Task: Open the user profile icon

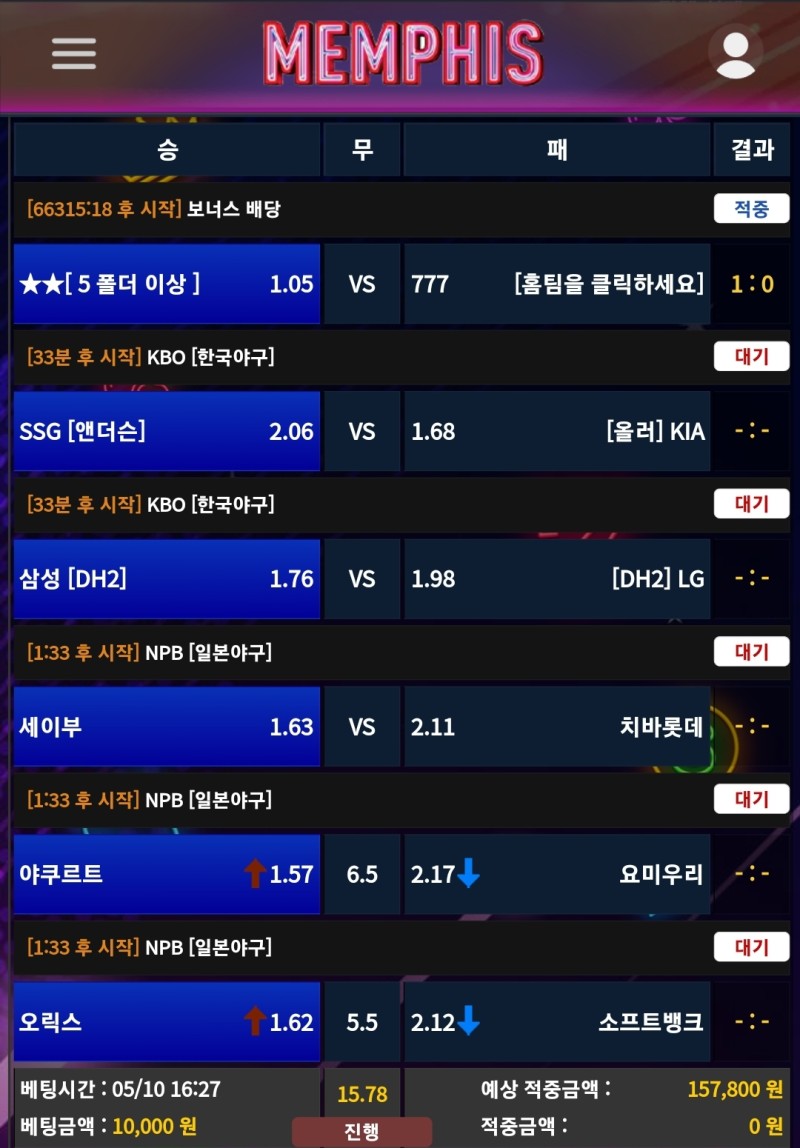Action: tap(736, 53)
